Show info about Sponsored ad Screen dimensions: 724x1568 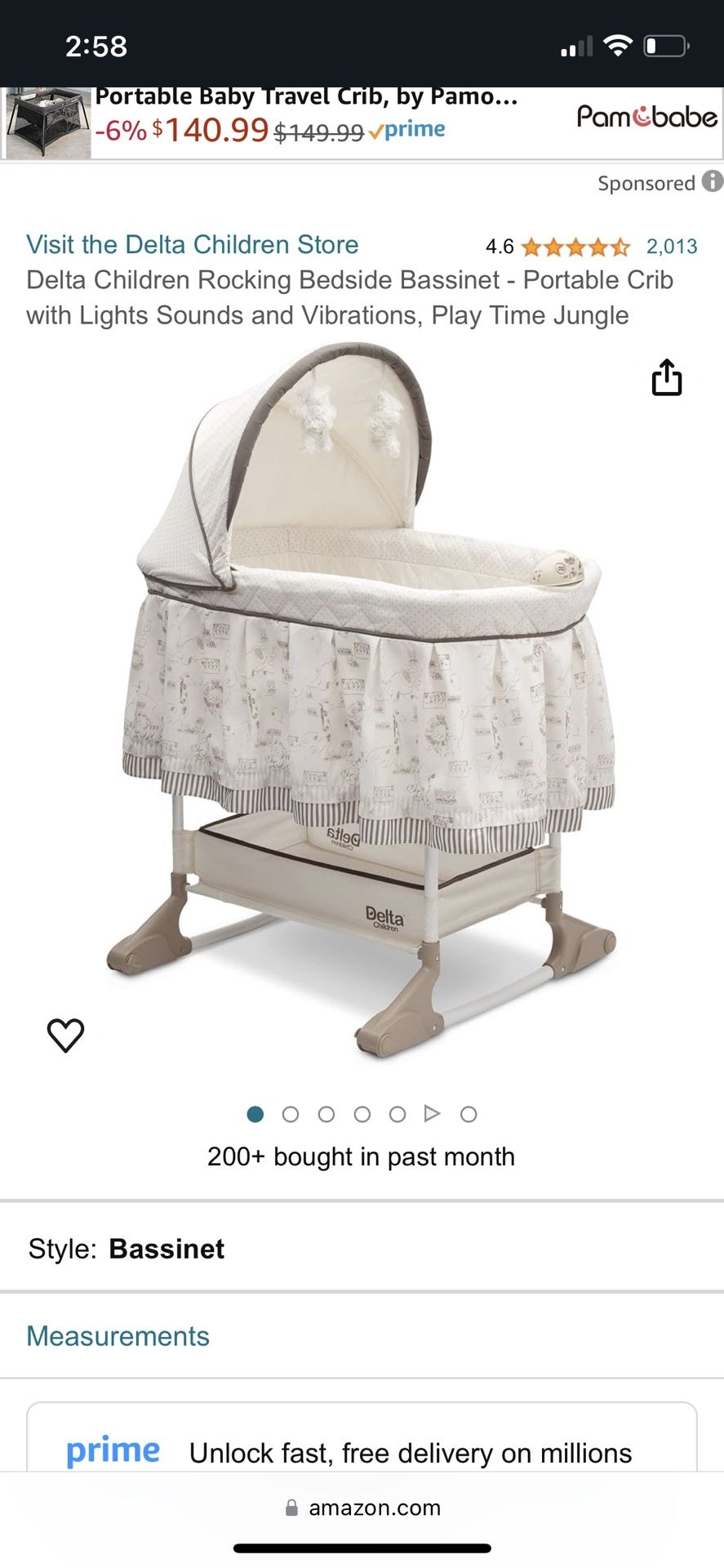[x=713, y=181]
